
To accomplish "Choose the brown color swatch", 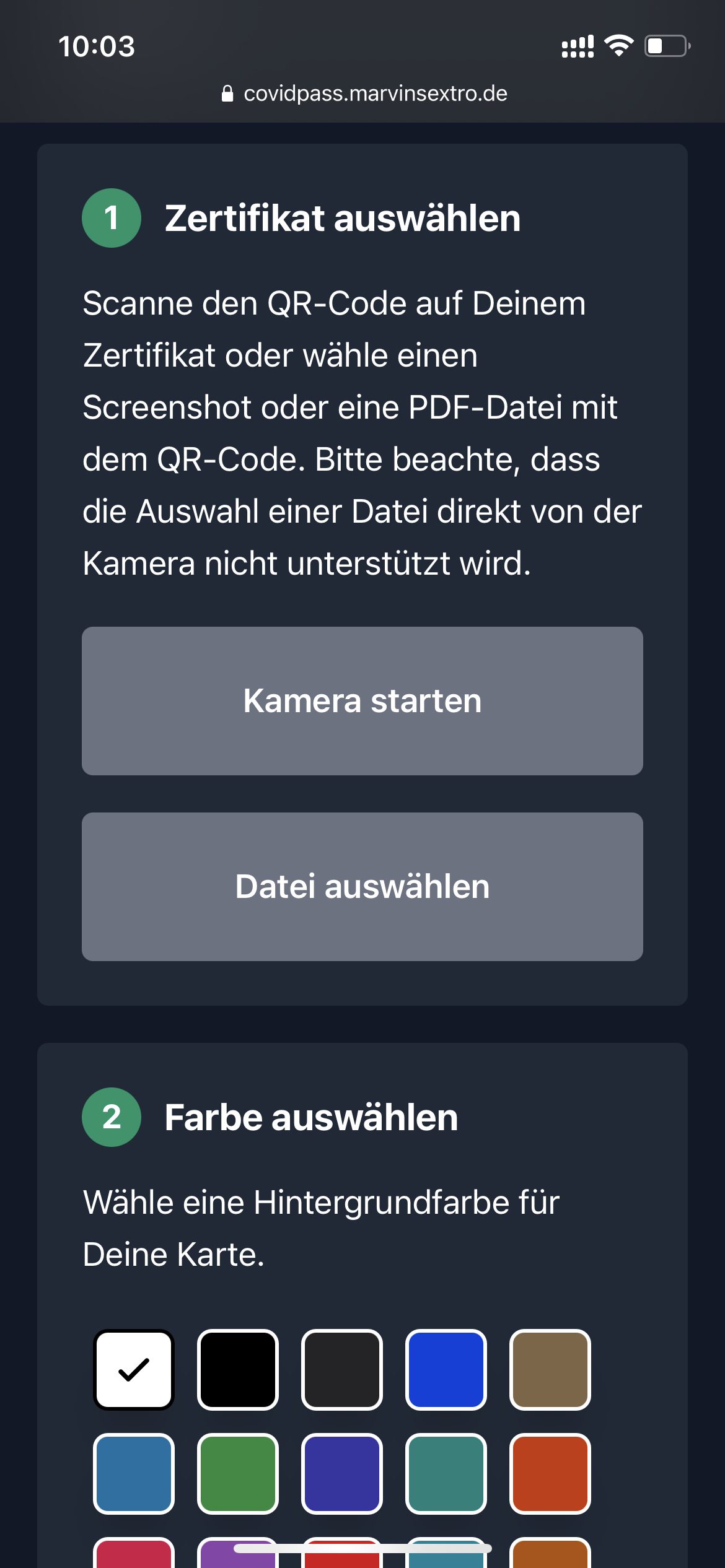I will pyautogui.click(x=550, y=1370).
